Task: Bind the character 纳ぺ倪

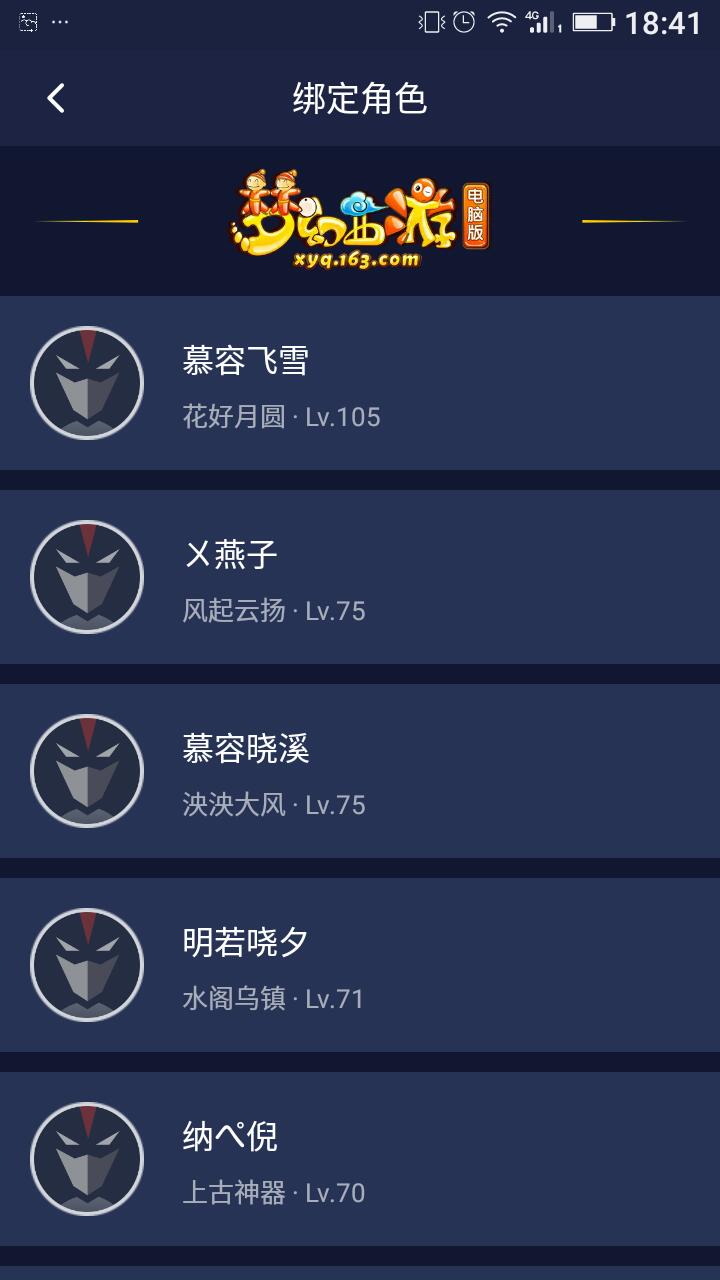Action: 360,1159
